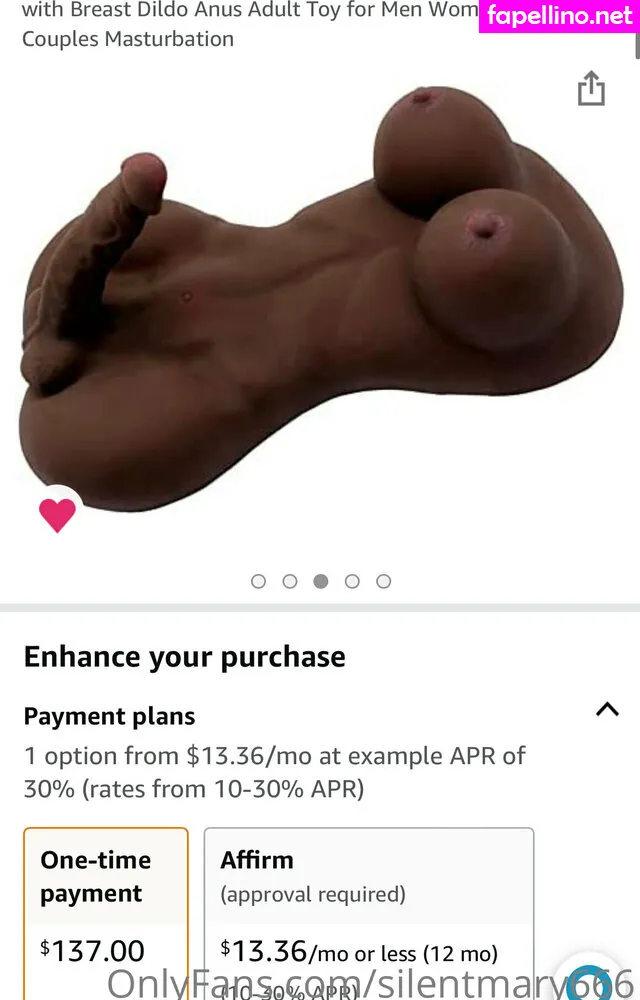Jump to the first product image dot
This screenshot has height=1000, width=640.
(x=258, y=581)
